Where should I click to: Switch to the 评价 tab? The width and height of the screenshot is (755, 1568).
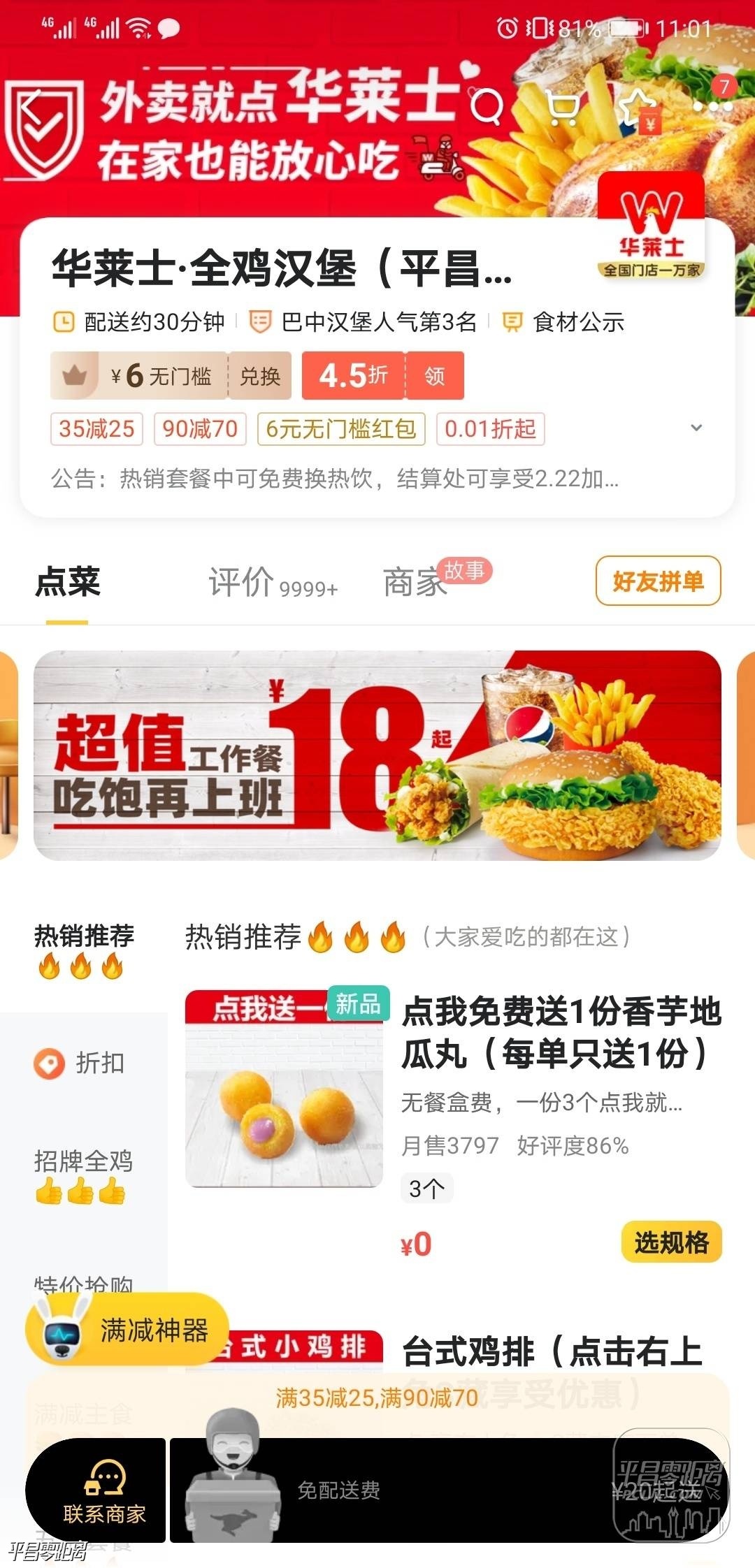273,582
